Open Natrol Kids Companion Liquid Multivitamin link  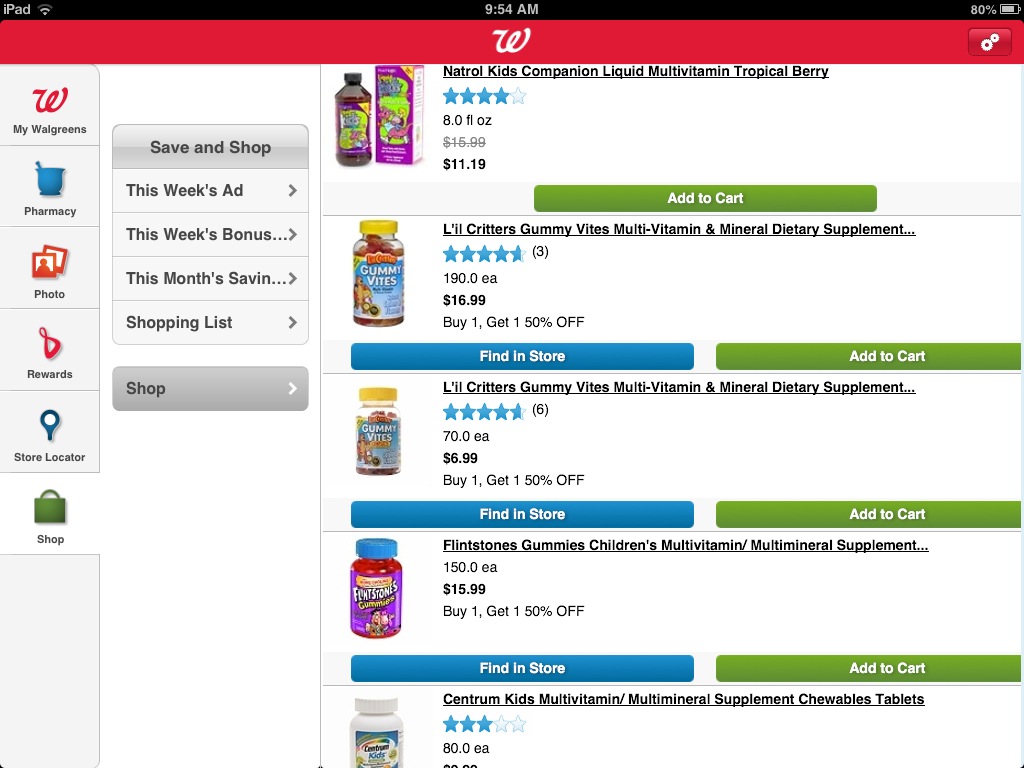(x=635, y=72)
